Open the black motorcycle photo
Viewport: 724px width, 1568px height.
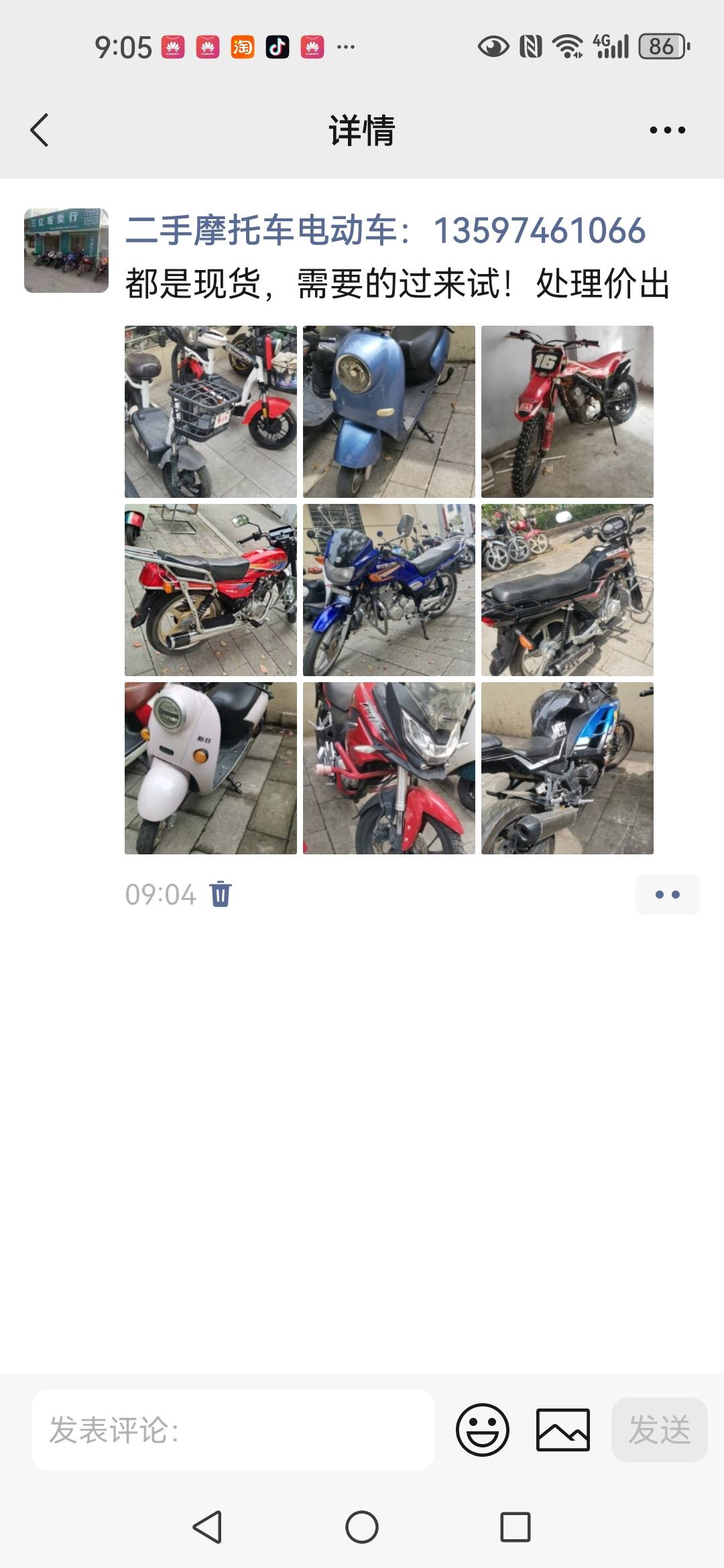567,590
